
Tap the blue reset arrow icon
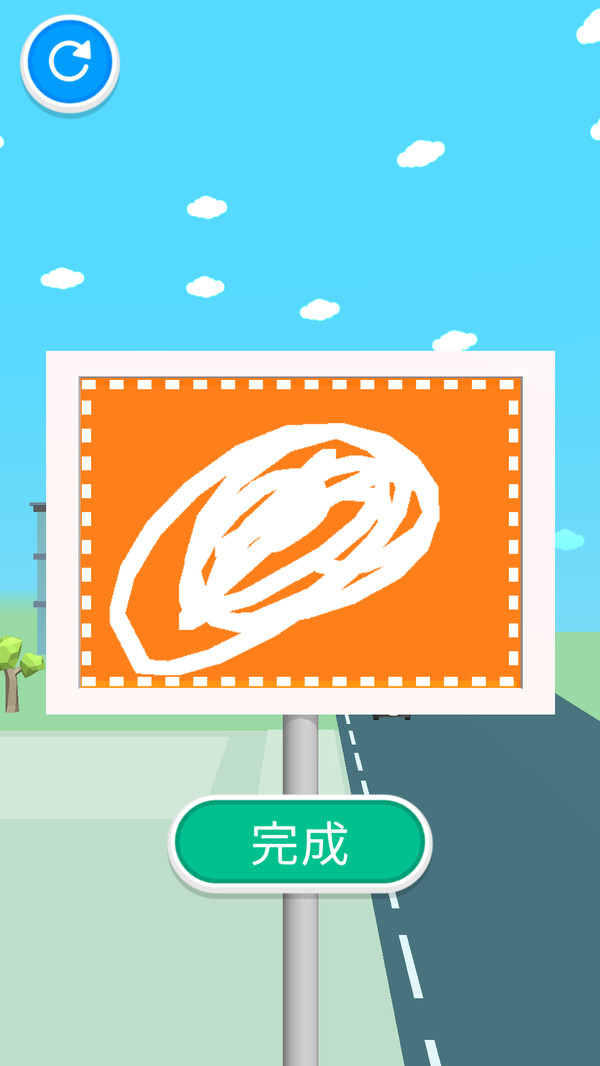click(x=69, y=61)
